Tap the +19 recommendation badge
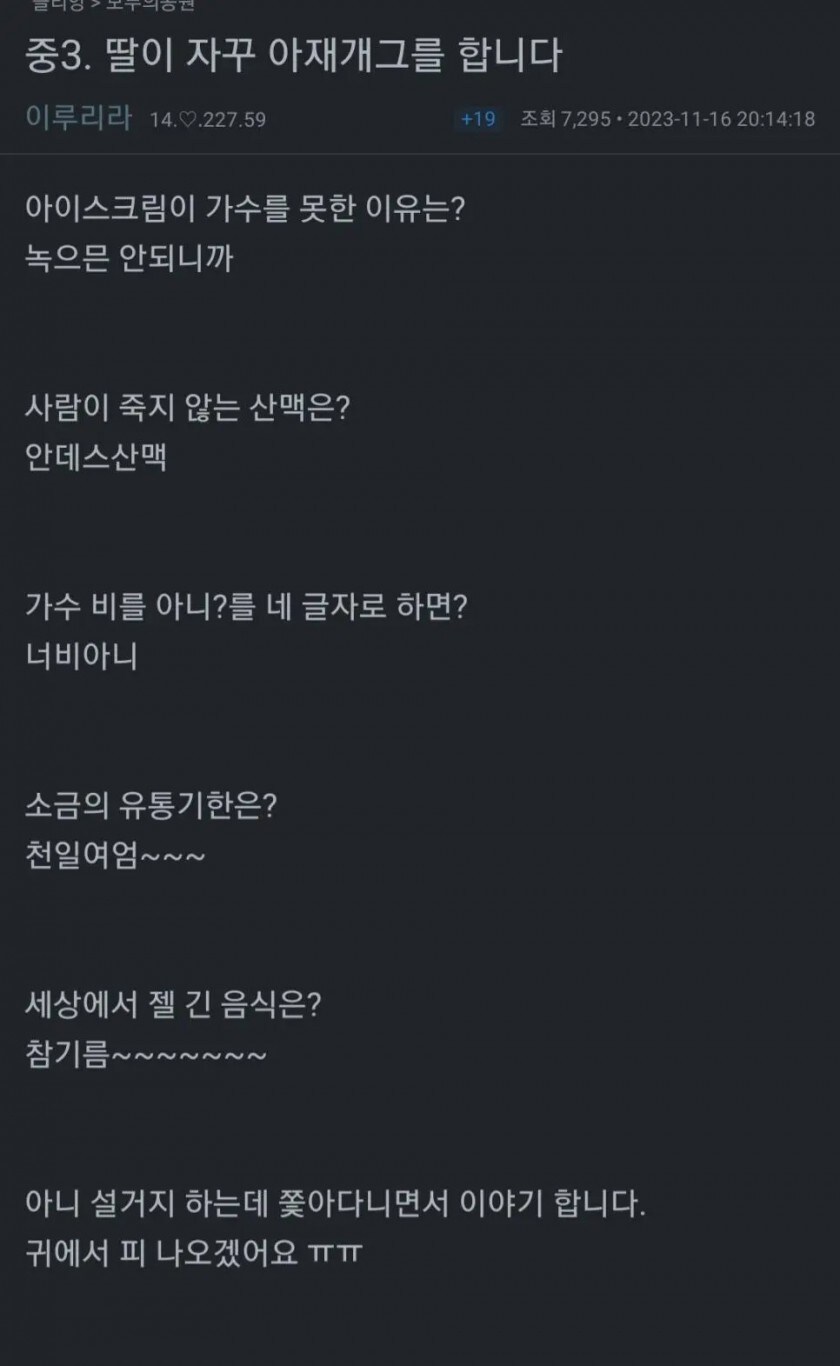The width and height of the screenshot is (840, 1366). (x=478, y=119)
